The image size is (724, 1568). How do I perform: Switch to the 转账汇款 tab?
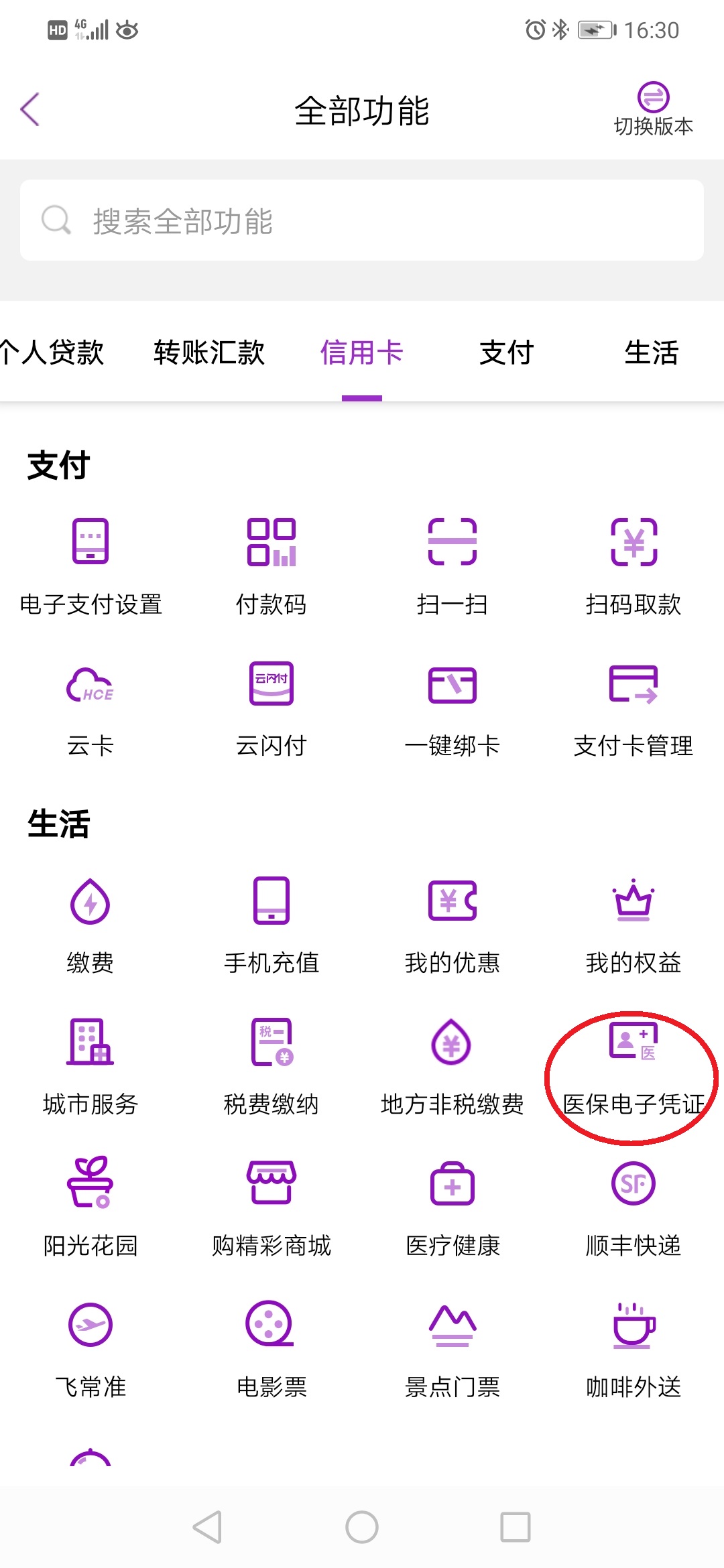point(209,352)
